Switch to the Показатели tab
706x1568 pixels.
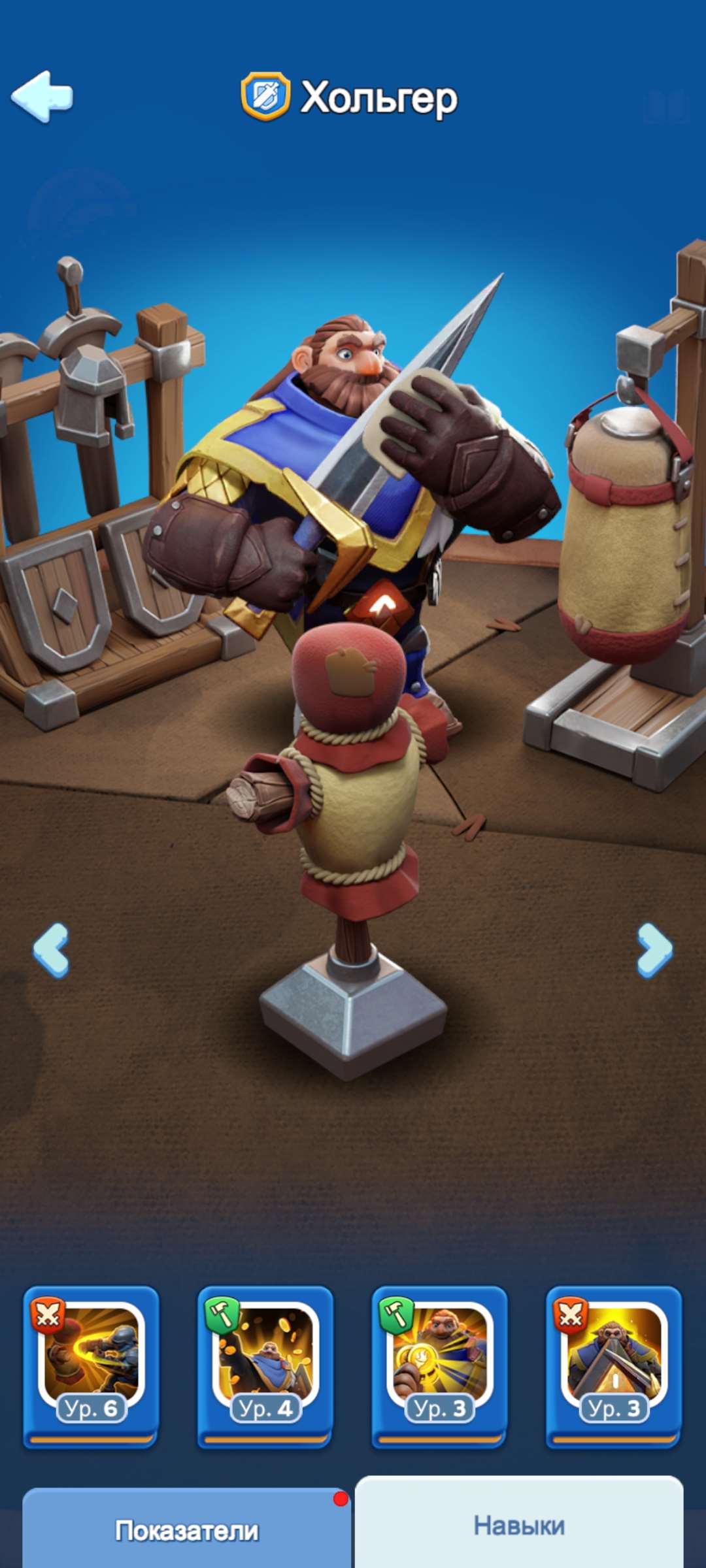187,1530
